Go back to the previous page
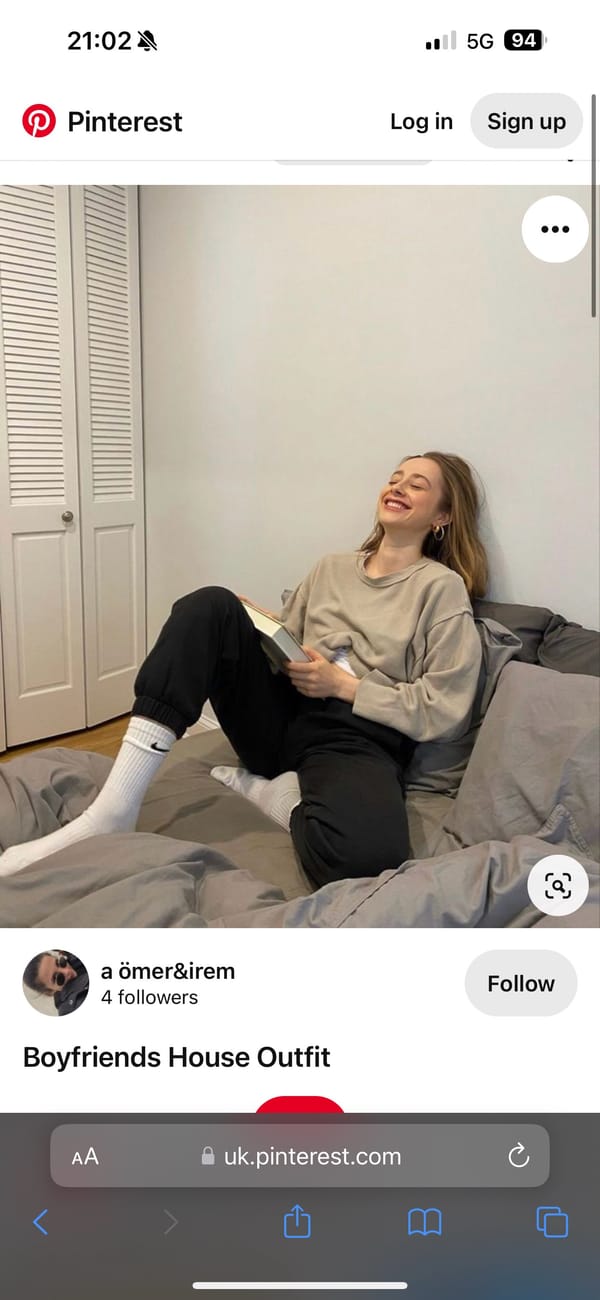The image size is (600, 1300). [41, 1221]
